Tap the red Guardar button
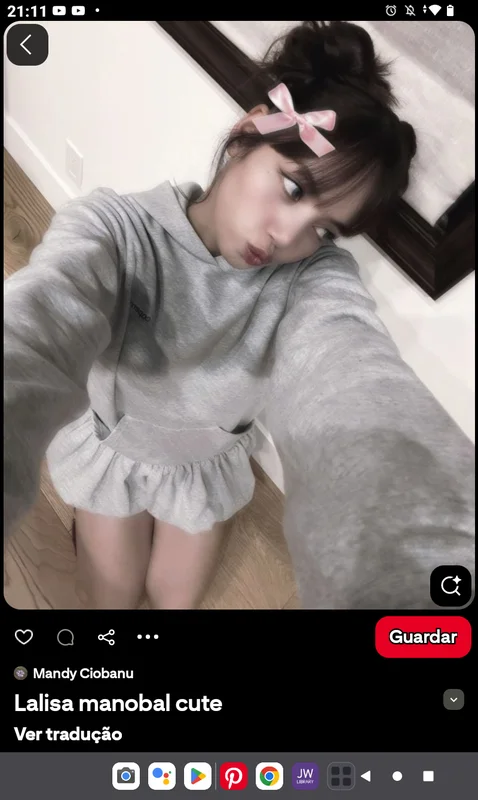This screenshot has width=478, height=800. (x=423, y=637)
